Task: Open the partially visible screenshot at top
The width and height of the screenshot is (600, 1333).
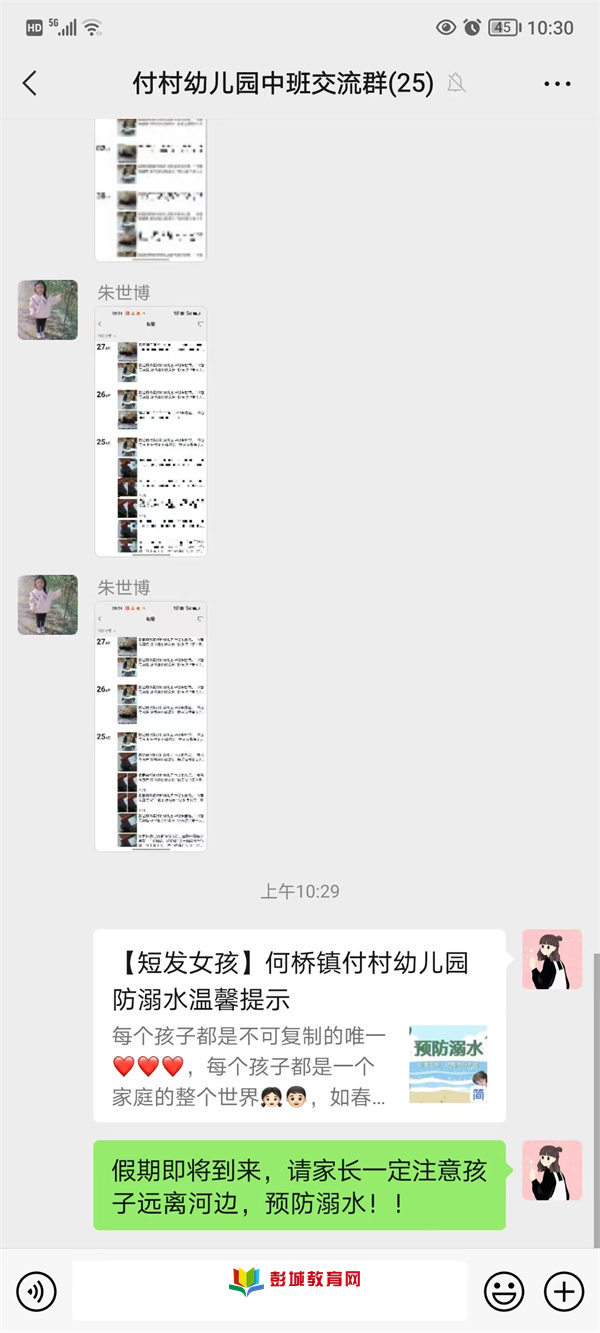Action: click(x=151, y=190)
